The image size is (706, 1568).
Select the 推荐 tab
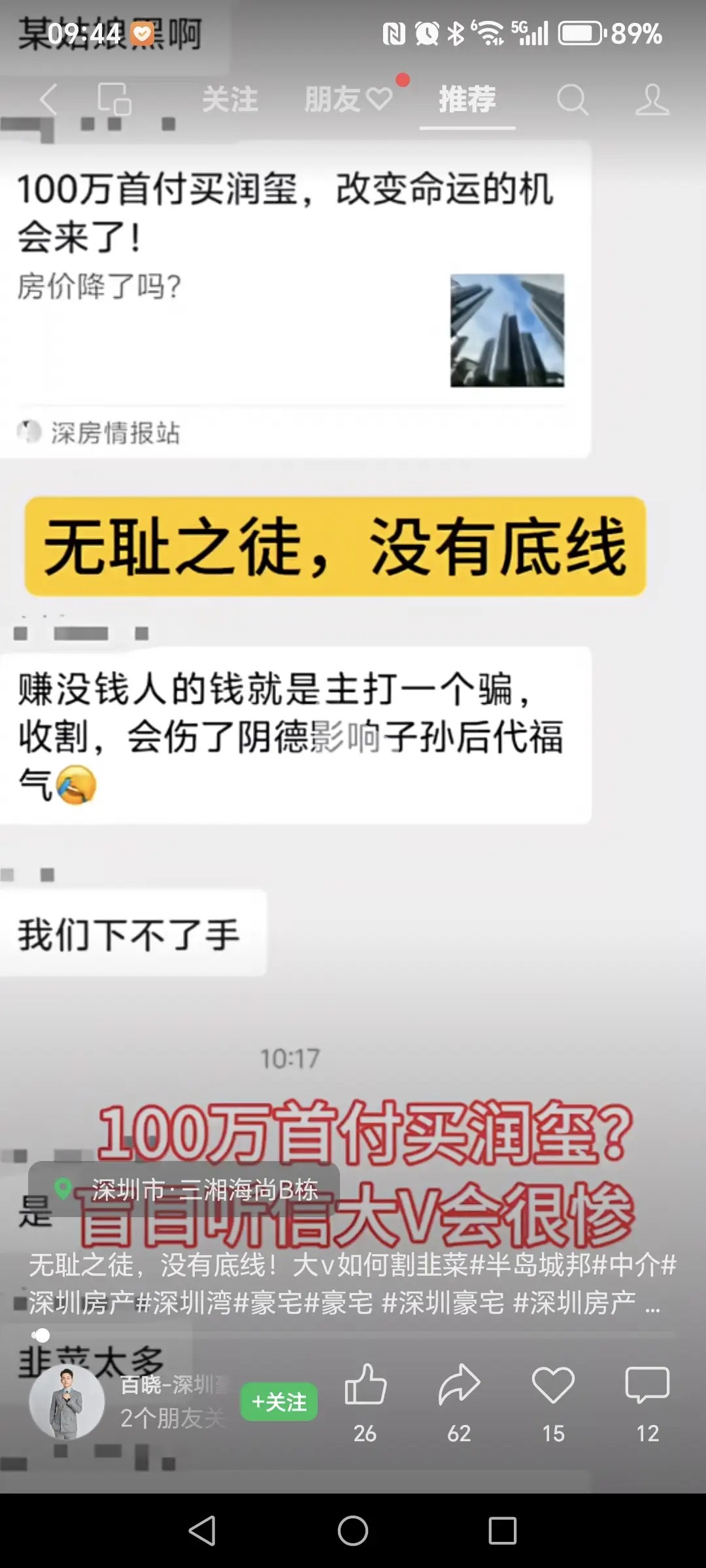467,100
